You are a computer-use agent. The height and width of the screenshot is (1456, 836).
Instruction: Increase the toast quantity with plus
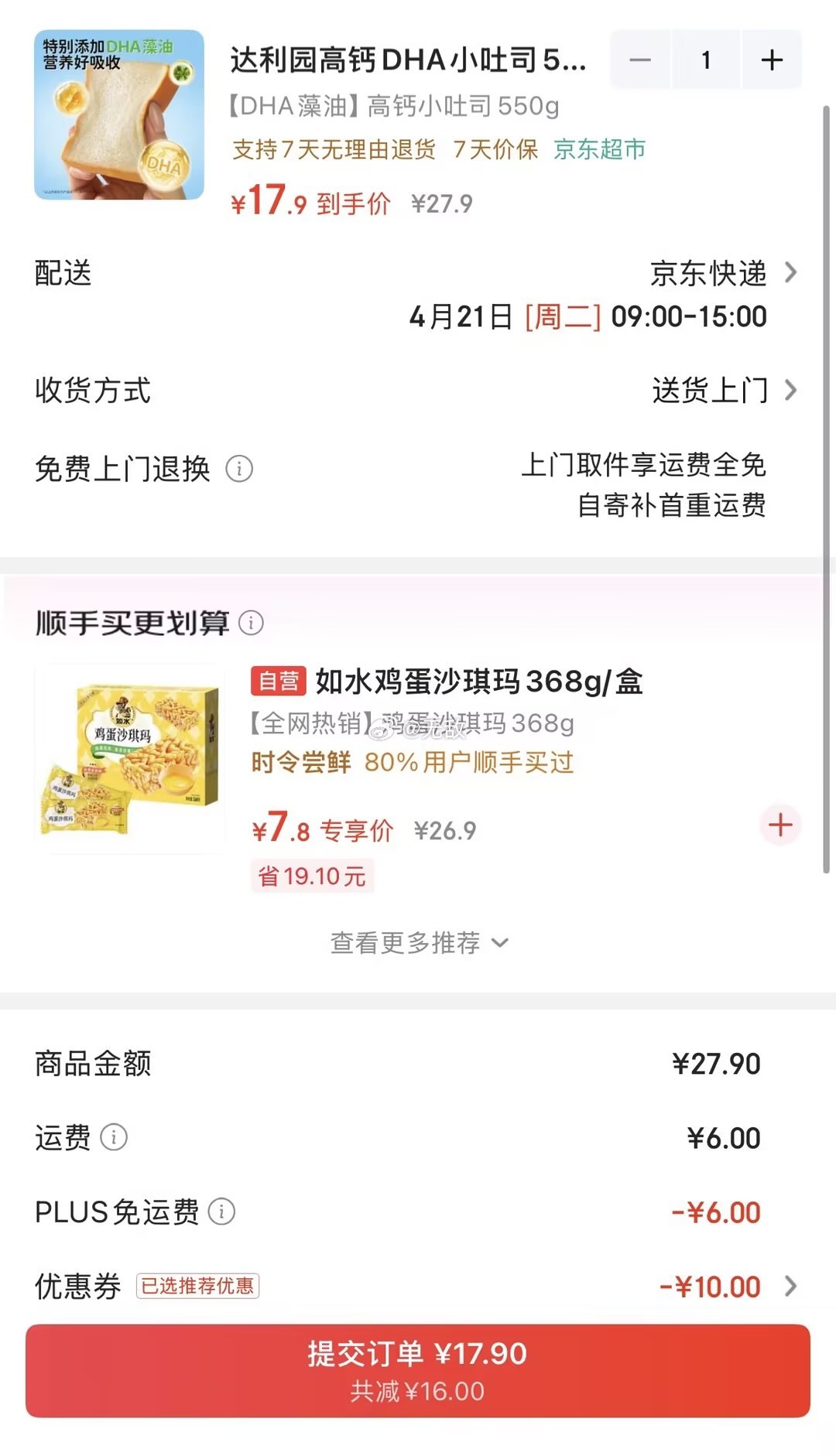pyautogui.click(x=771, y=60)
